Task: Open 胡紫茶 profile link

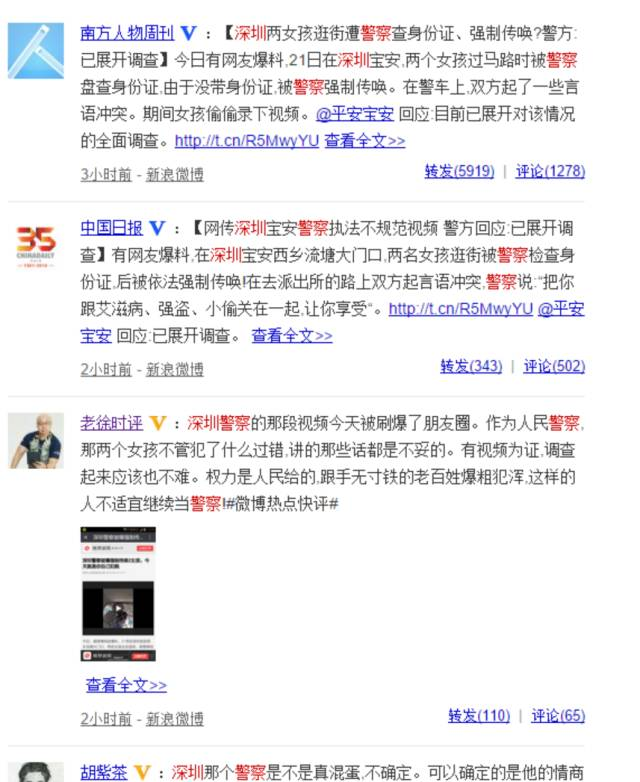Action: pyautogui.click(x=104, y=772)
